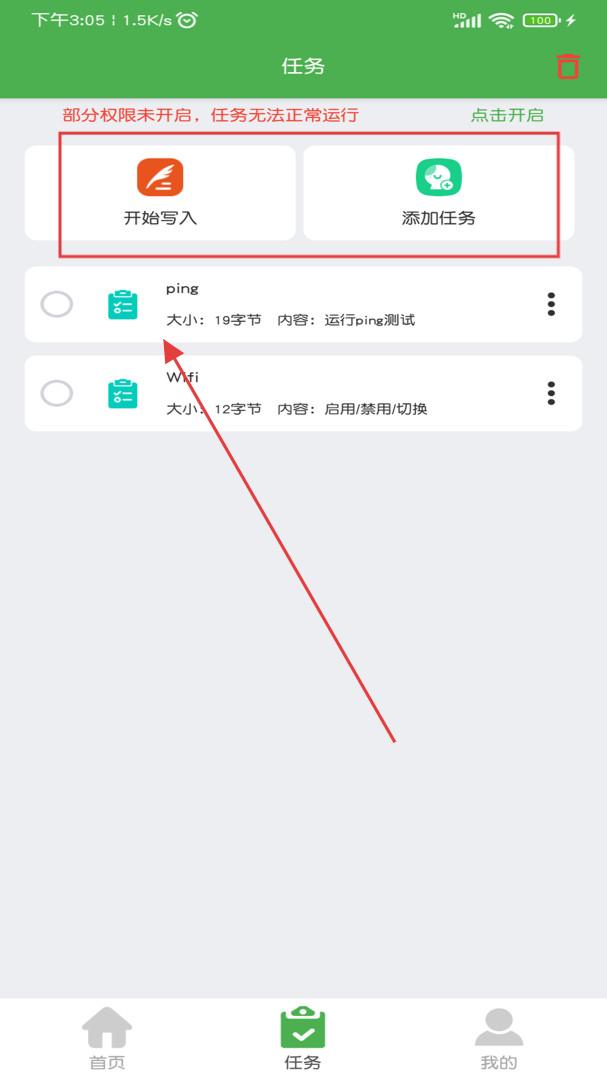Switch to the 首页 tab
The width and height of the screenshot is (607, 1080).
pyautogui.click(x=107, y=1039)
